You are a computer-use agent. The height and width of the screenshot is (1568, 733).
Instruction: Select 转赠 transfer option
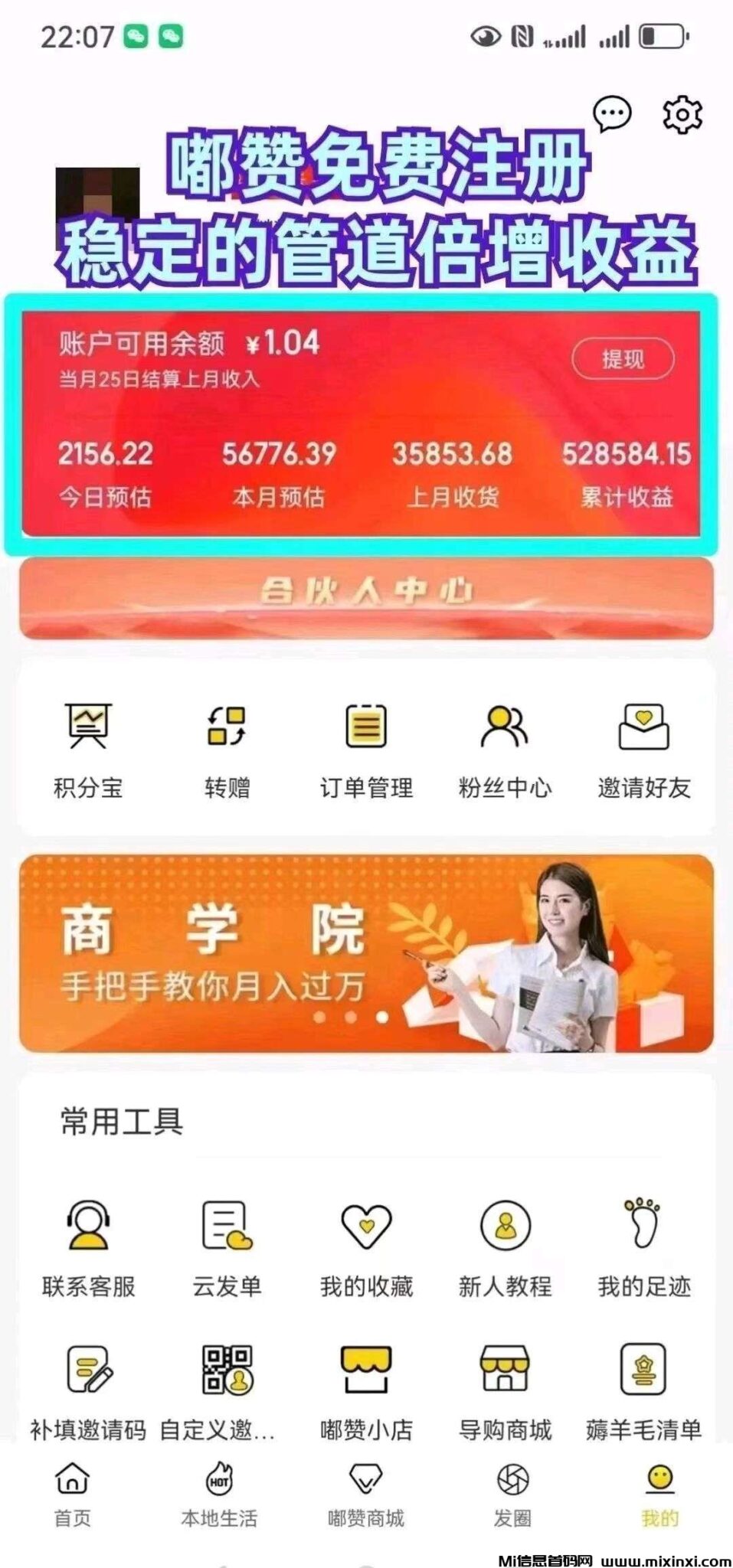click(x=227, y=748)
